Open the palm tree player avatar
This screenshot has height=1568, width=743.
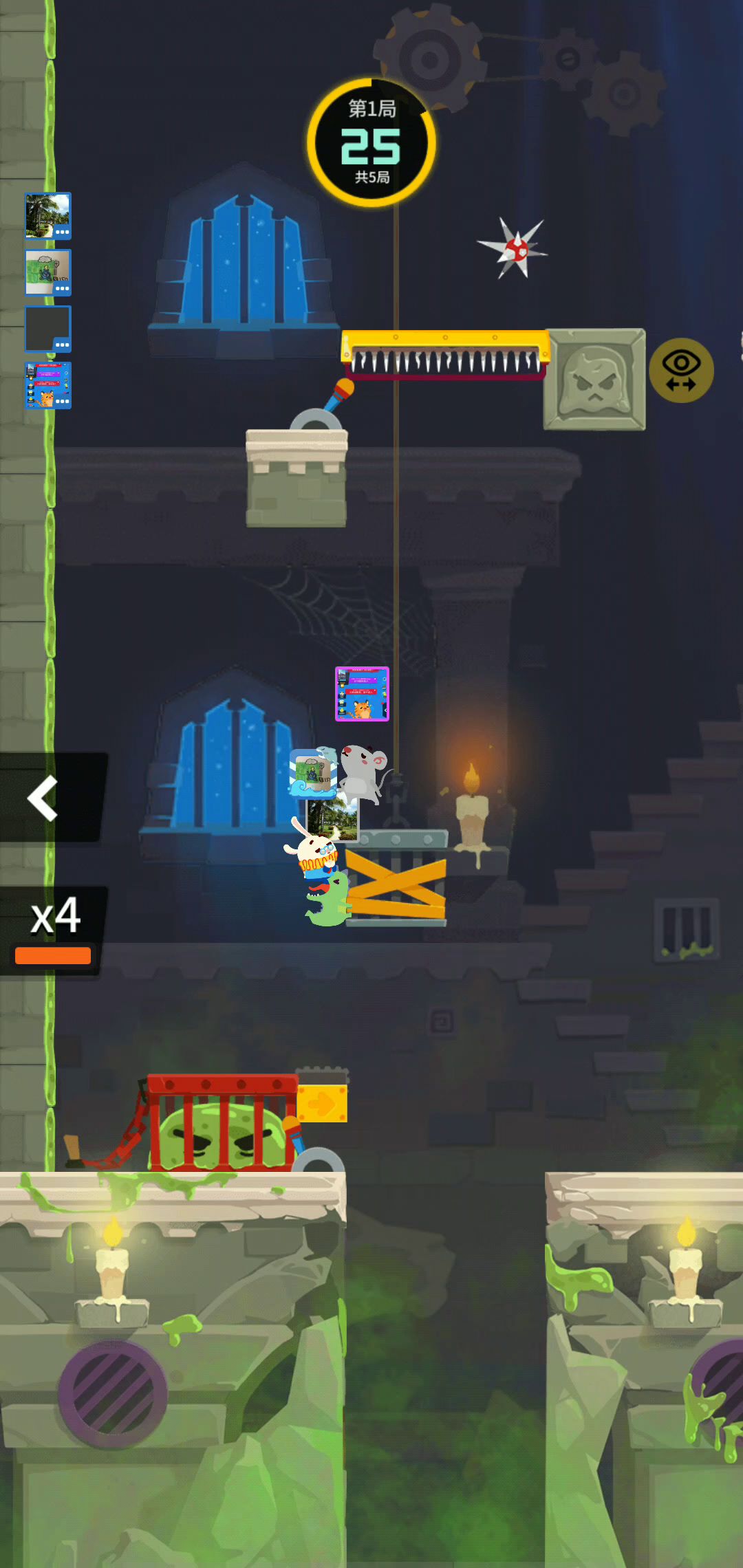tap(47, 216)
